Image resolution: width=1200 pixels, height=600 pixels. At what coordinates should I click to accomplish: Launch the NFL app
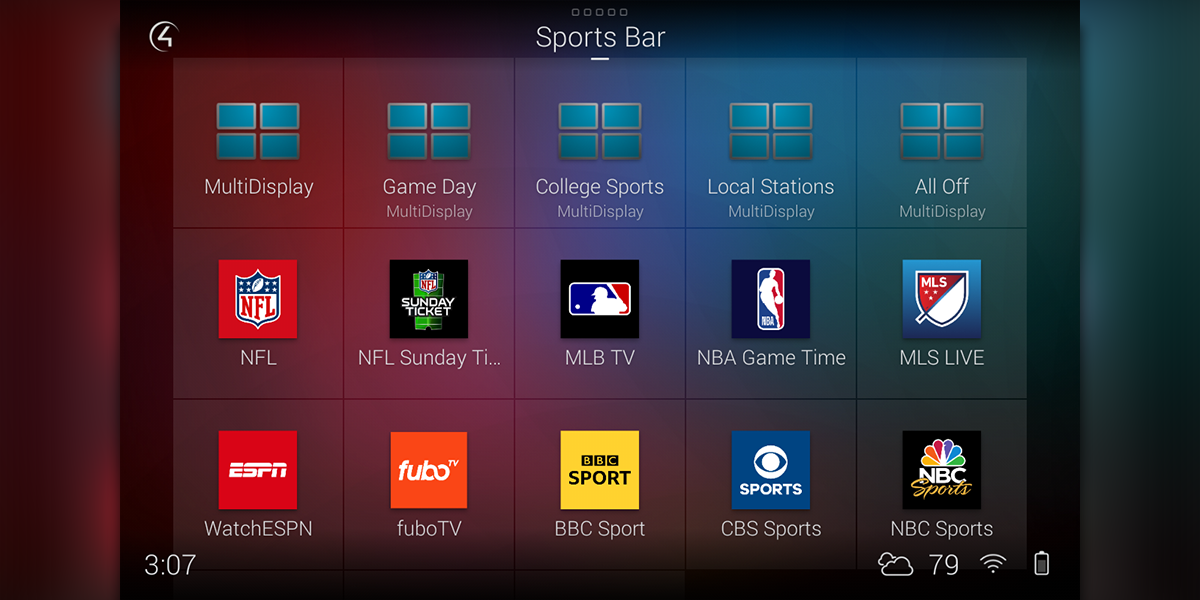click(258, 299)
